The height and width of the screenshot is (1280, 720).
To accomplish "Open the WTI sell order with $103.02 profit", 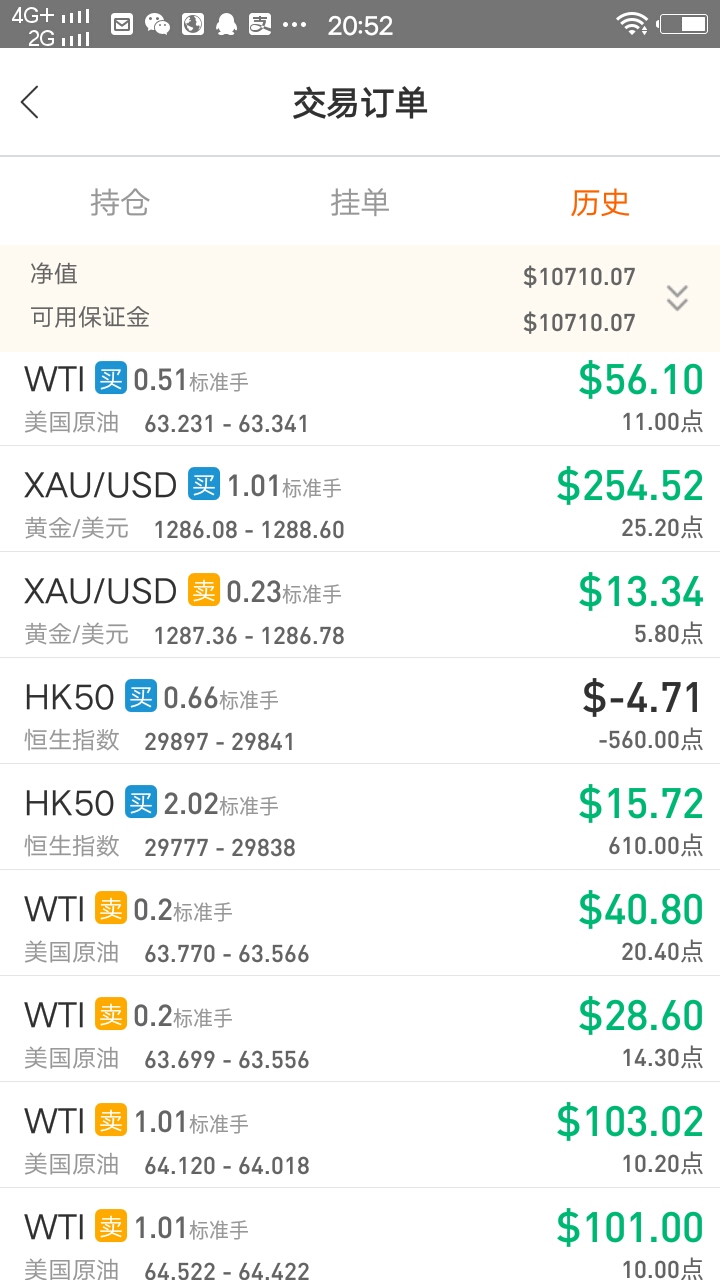I will click(x=360, y=1135).
